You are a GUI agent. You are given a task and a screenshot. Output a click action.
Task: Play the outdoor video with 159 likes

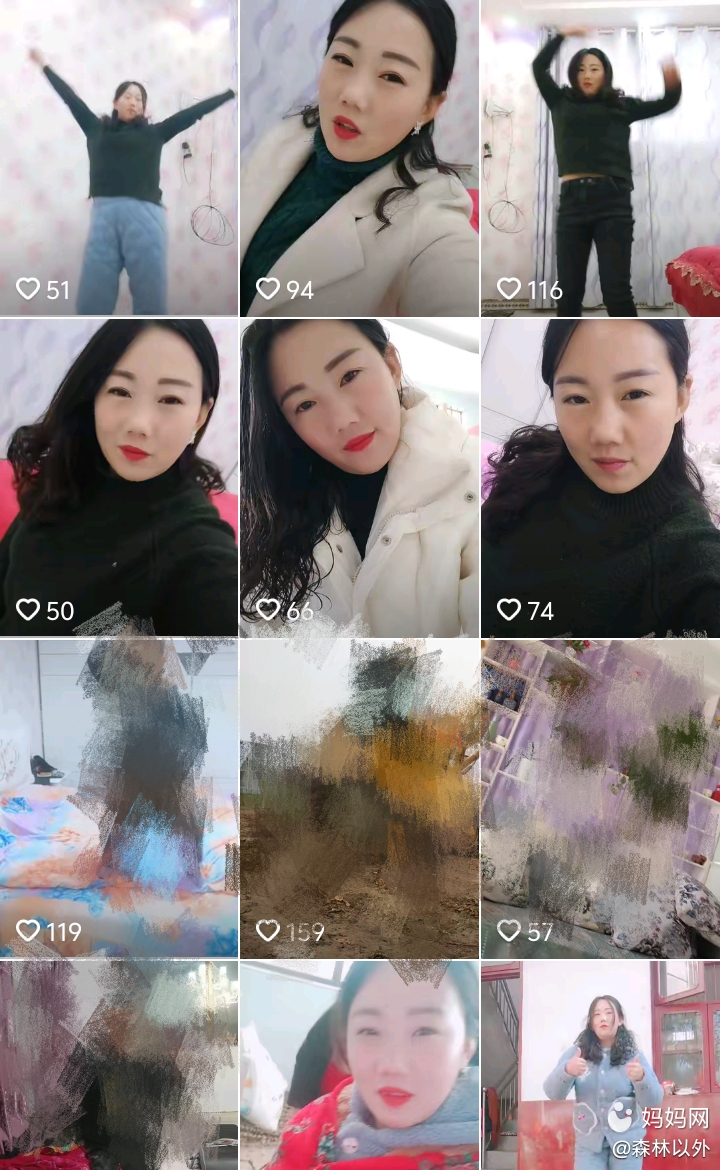(359, 798)
